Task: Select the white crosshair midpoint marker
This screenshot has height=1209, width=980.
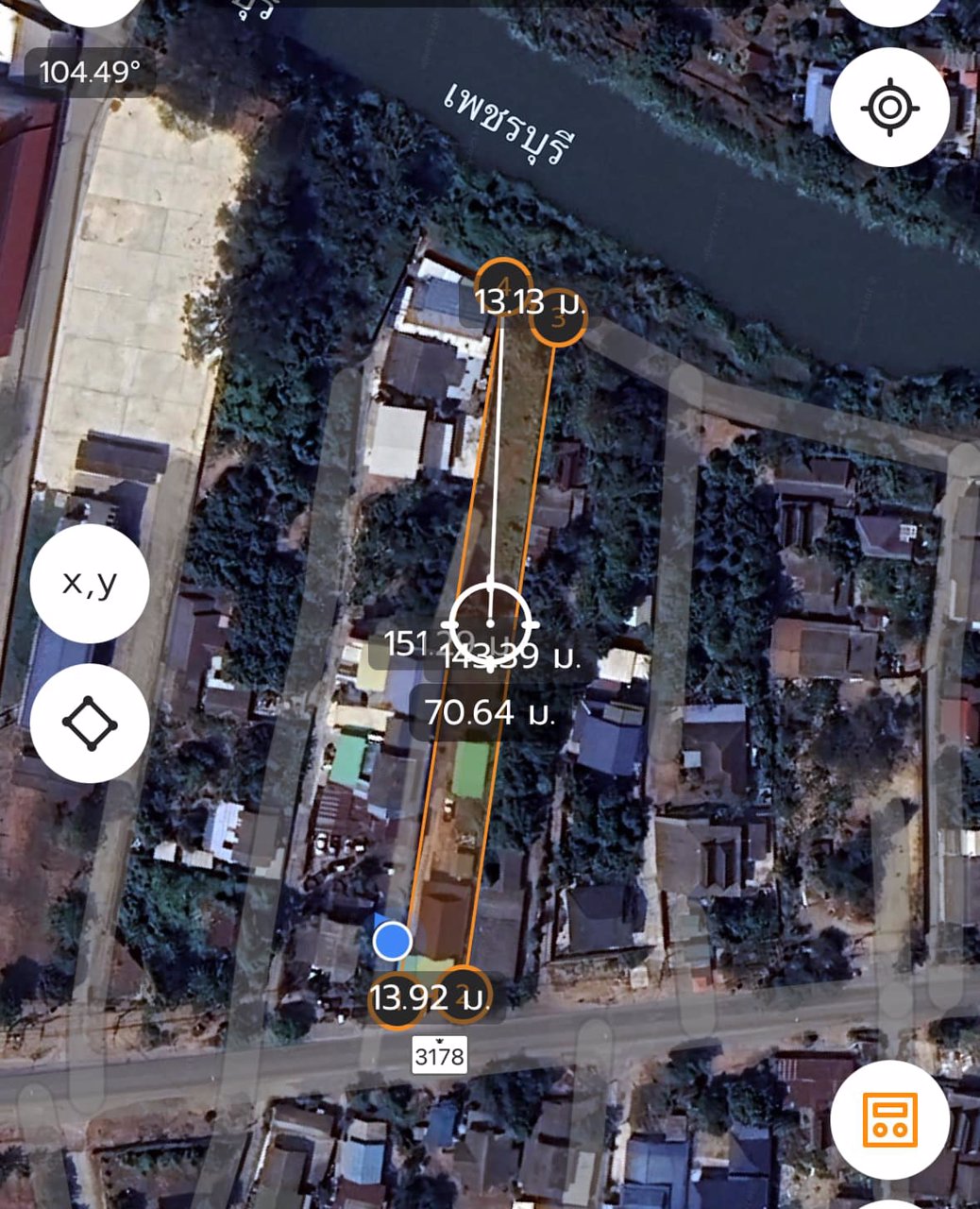Action: click(x=492, y=623)
